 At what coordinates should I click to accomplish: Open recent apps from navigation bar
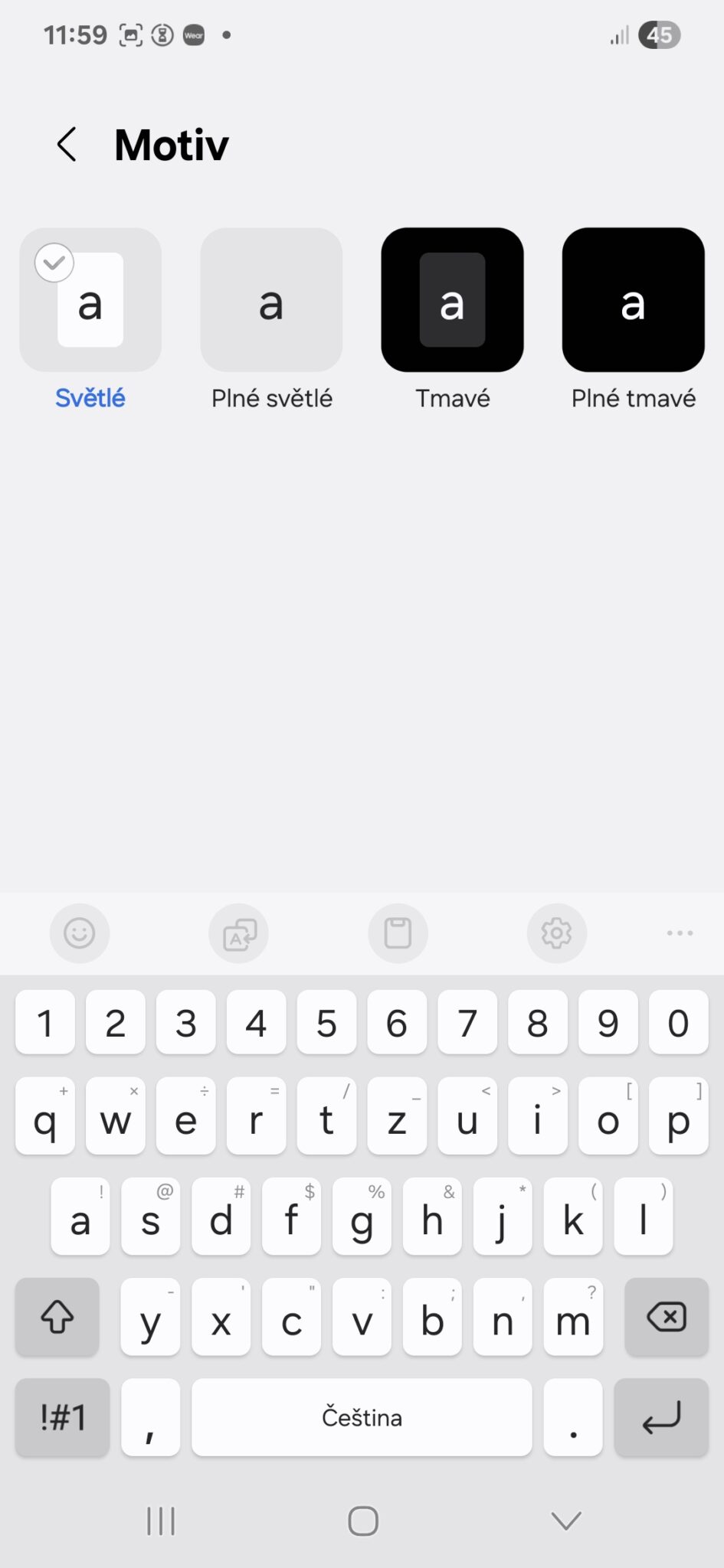tap(160, 1521)
